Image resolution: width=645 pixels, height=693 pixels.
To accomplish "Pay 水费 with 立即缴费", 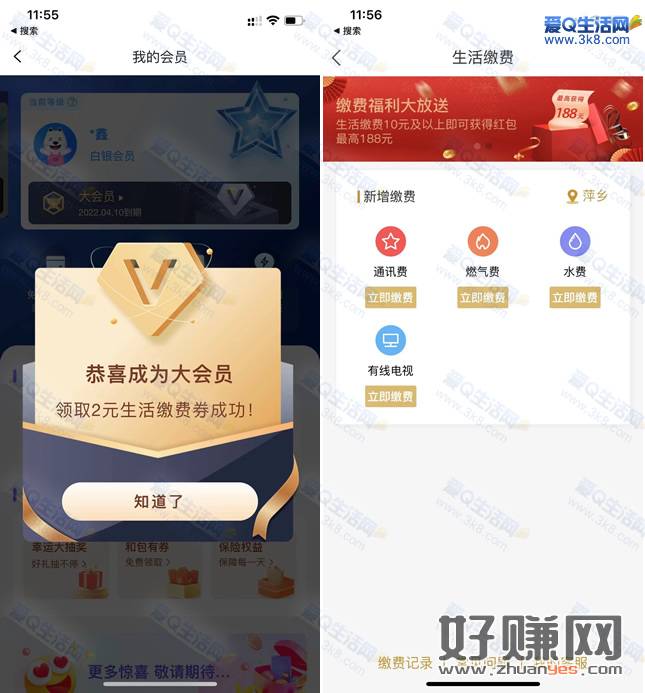I will [575, 297].
